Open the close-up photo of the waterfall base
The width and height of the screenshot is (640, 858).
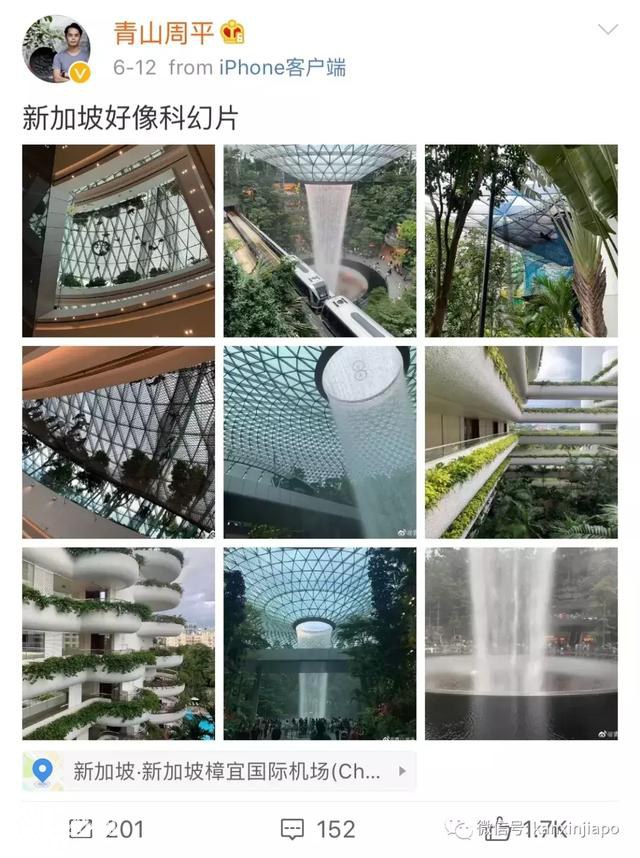(x=521, y=643)
